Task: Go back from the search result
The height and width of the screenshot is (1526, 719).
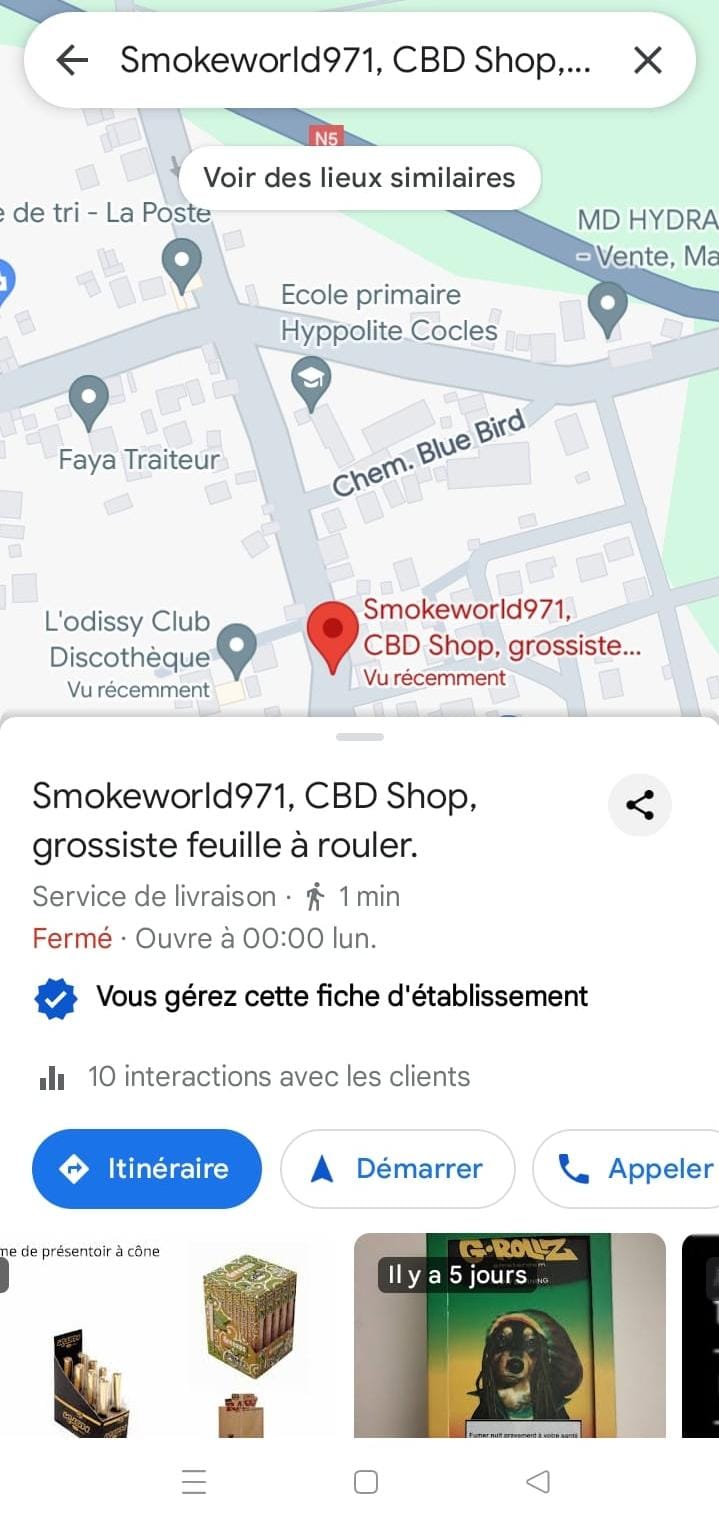Action: click(72, 61)
